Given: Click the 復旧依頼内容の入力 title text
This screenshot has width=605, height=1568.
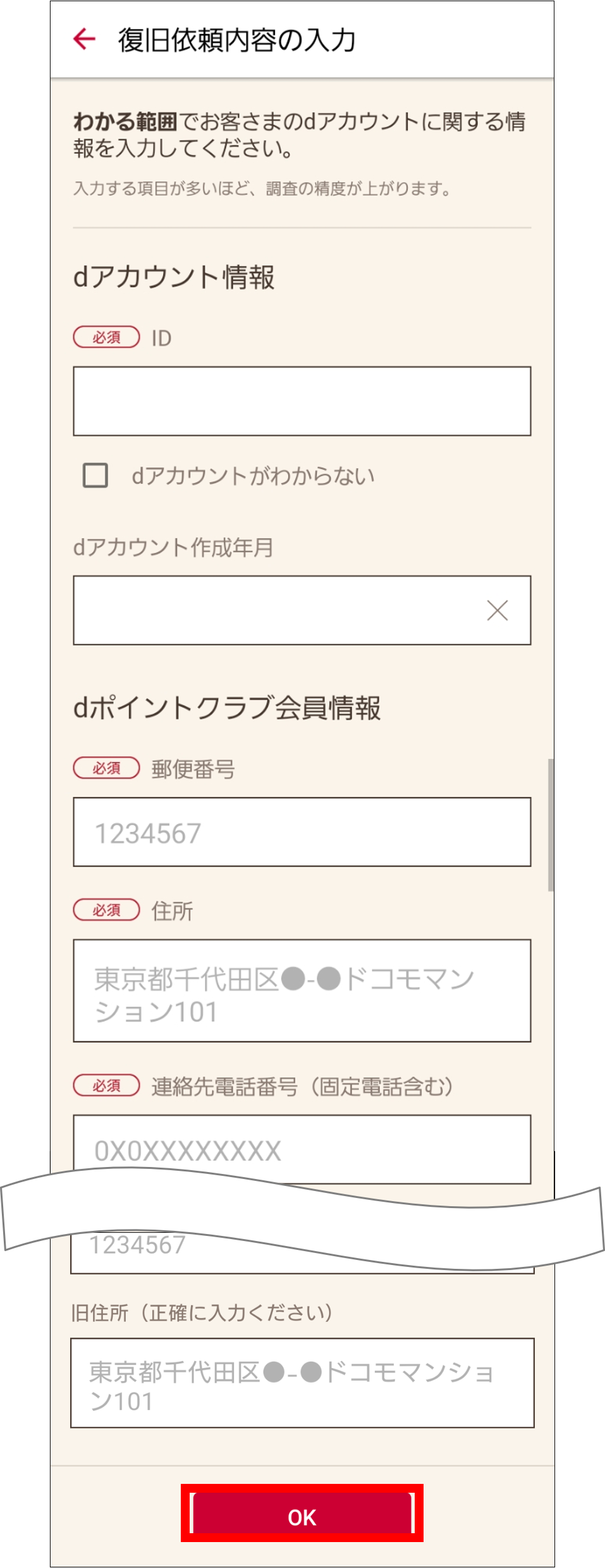Looking at the screenshot, I should click(237, 39).
